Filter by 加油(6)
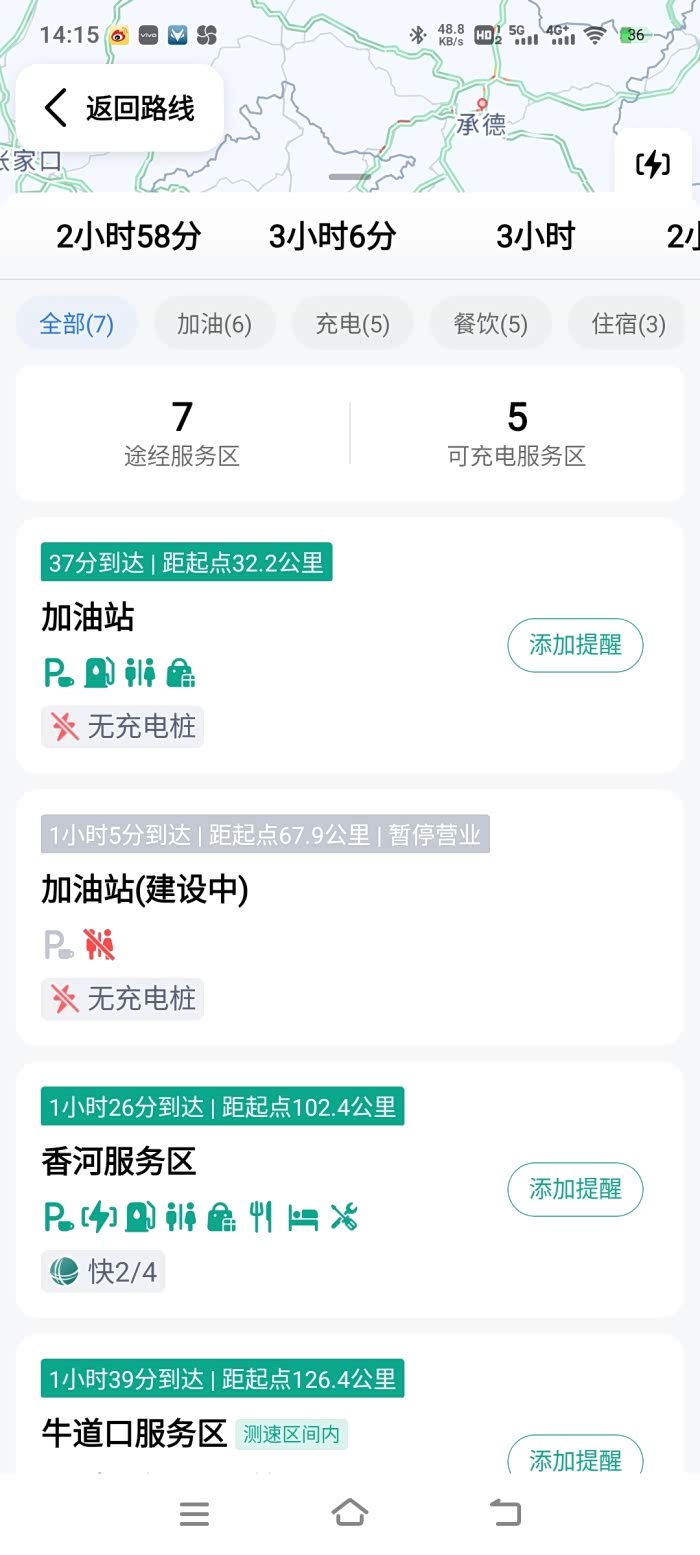The image size is (700, 1555). coord(214,323)
